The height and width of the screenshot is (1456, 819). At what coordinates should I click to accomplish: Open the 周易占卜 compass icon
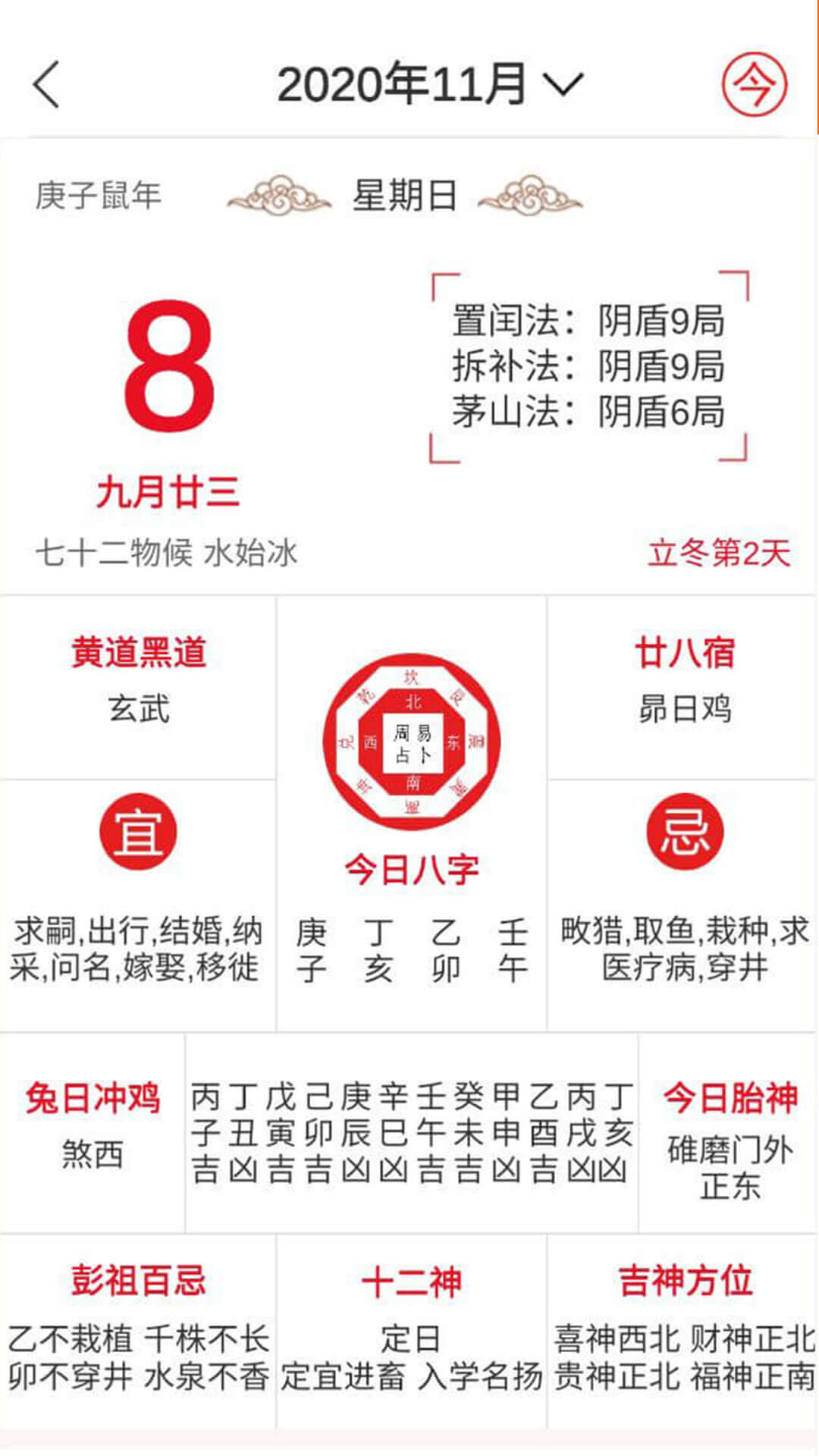click(x=412, y=741)
